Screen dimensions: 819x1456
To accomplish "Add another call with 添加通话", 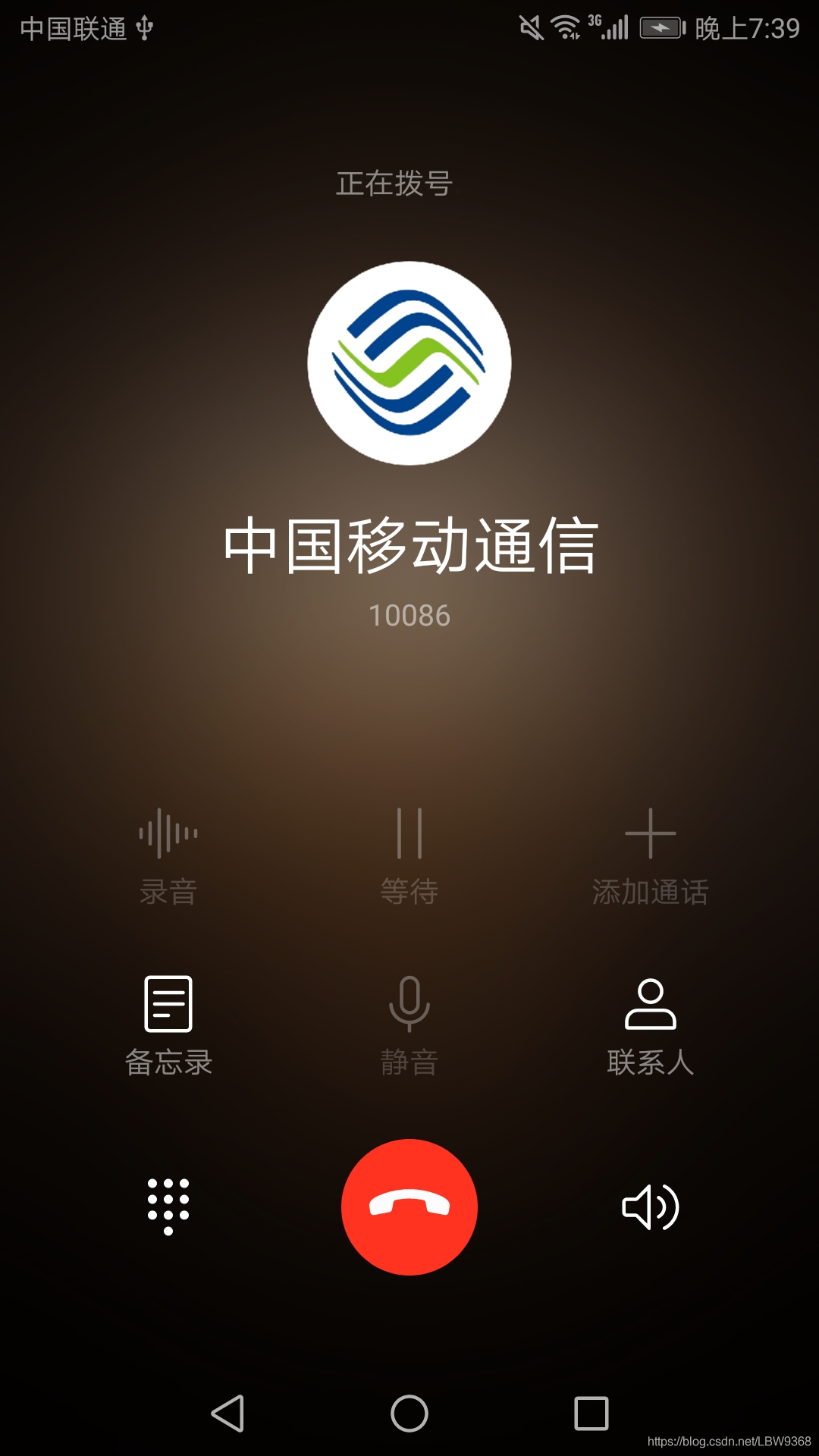I will tap(650, 857).
